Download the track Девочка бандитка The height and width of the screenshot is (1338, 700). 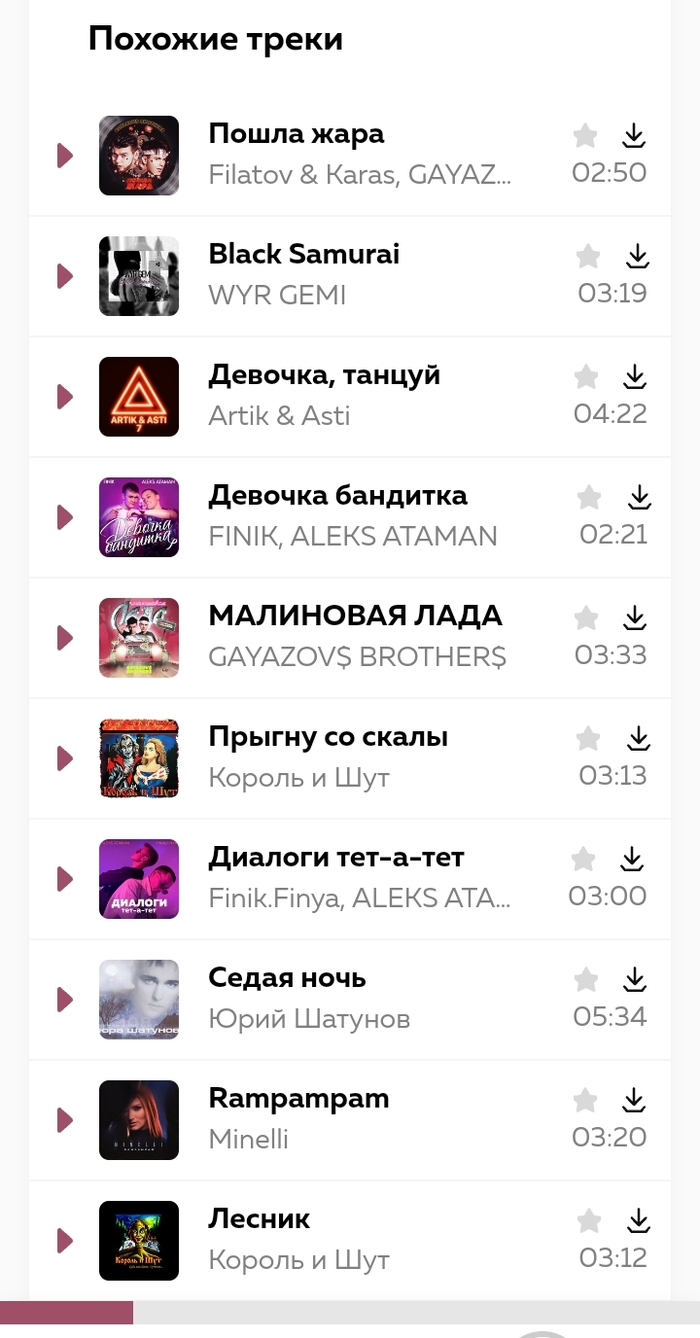pyautogui.click(x=638, y=497)
